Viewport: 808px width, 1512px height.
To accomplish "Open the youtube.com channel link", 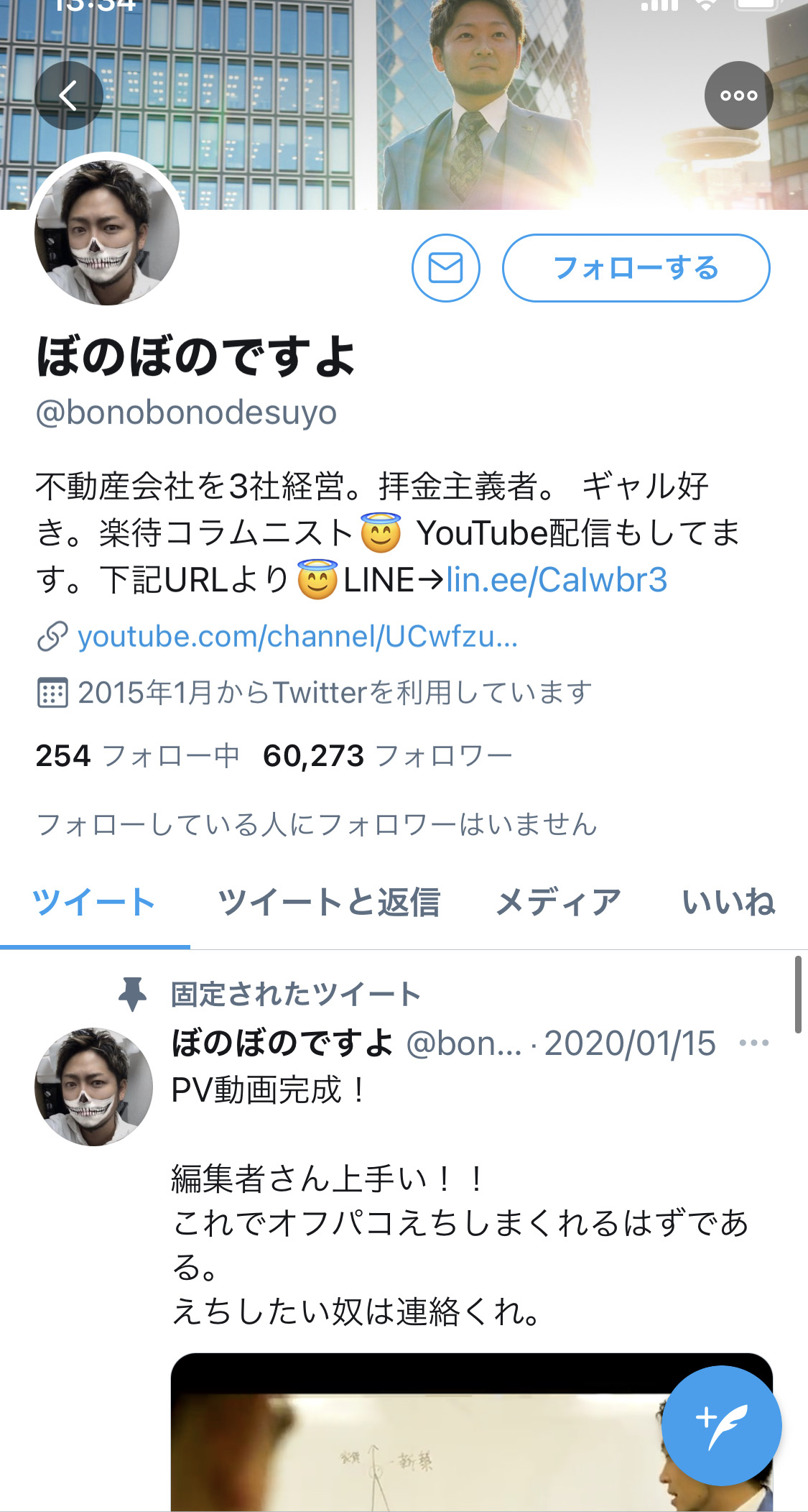I will [297, 637].
